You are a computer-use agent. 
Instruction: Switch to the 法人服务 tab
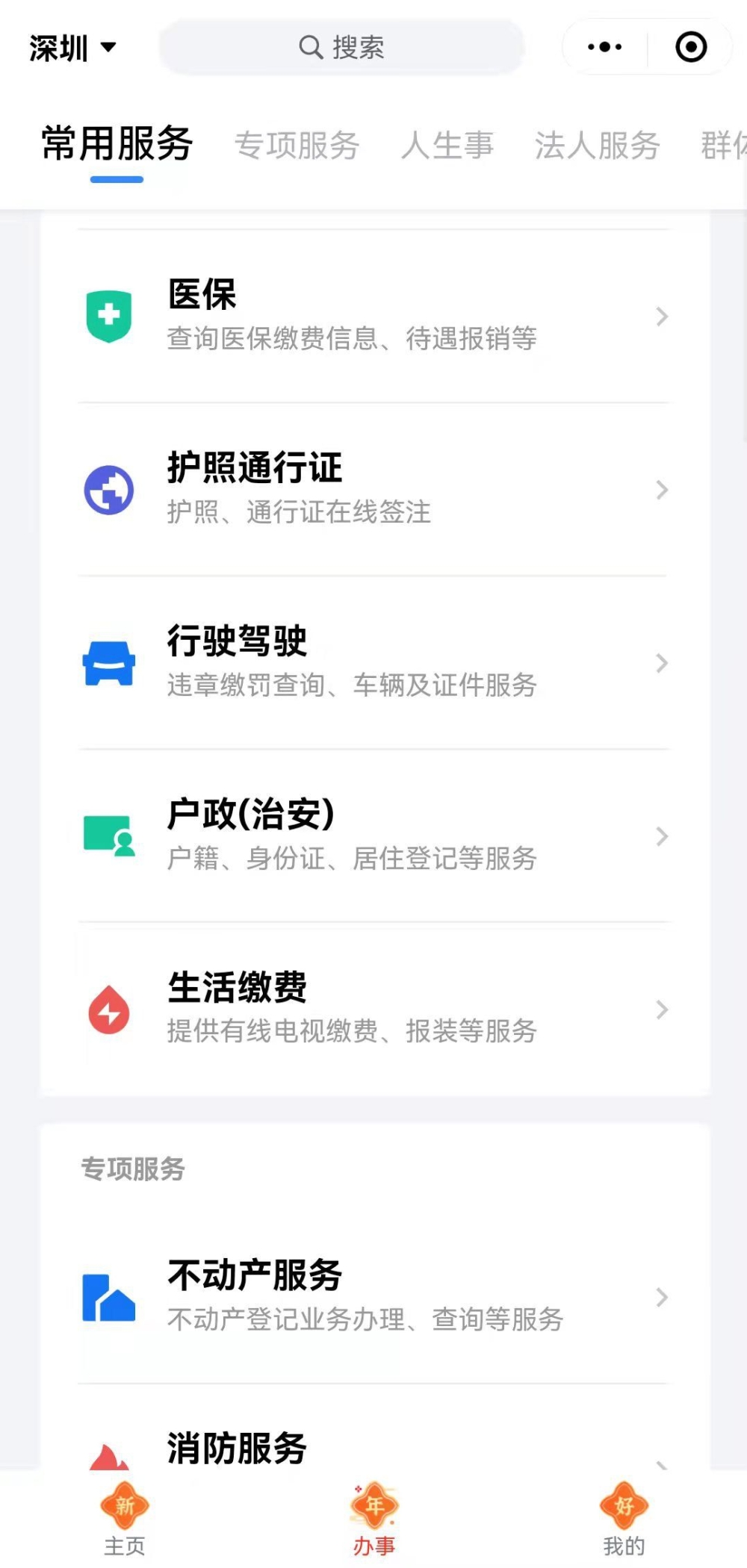597,145
